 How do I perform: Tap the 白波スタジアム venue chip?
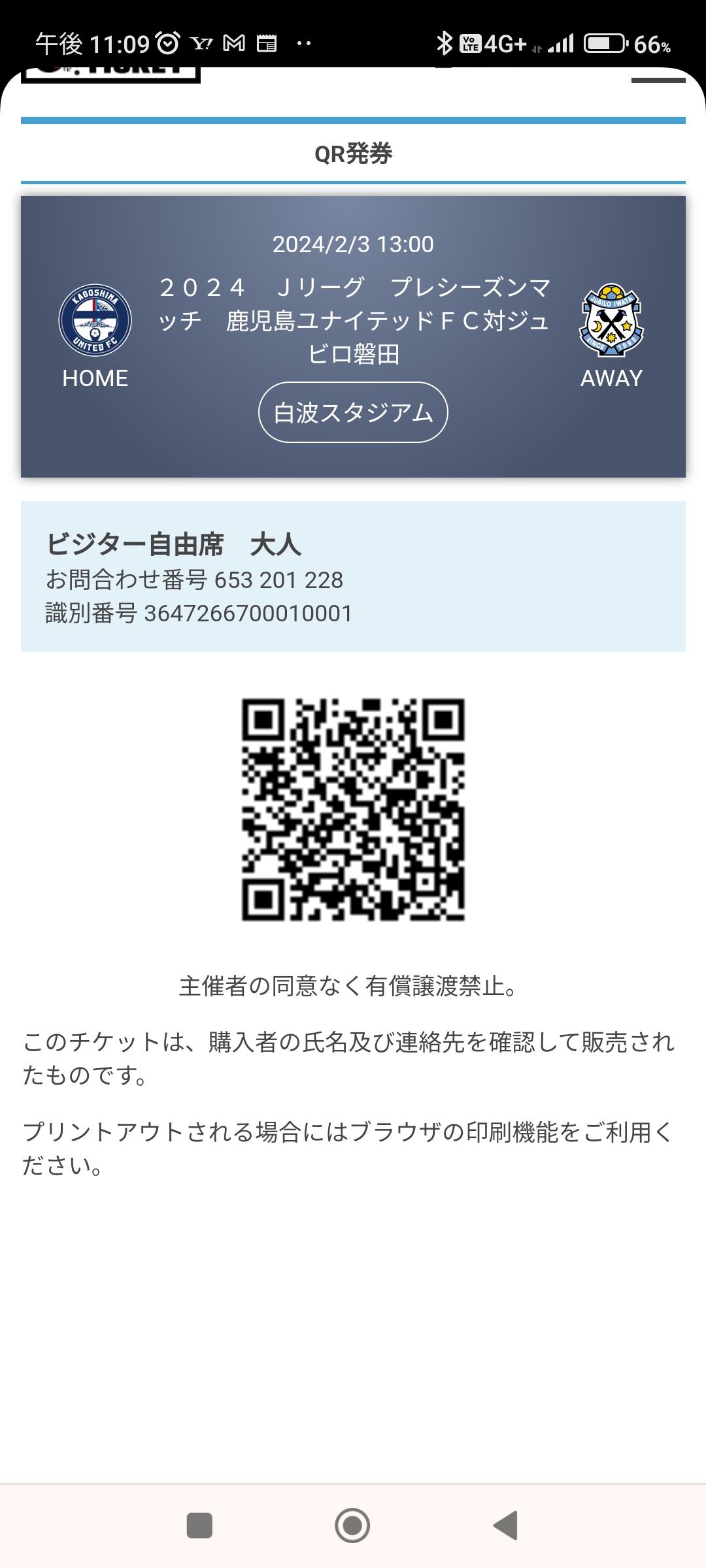pos(353,412)
